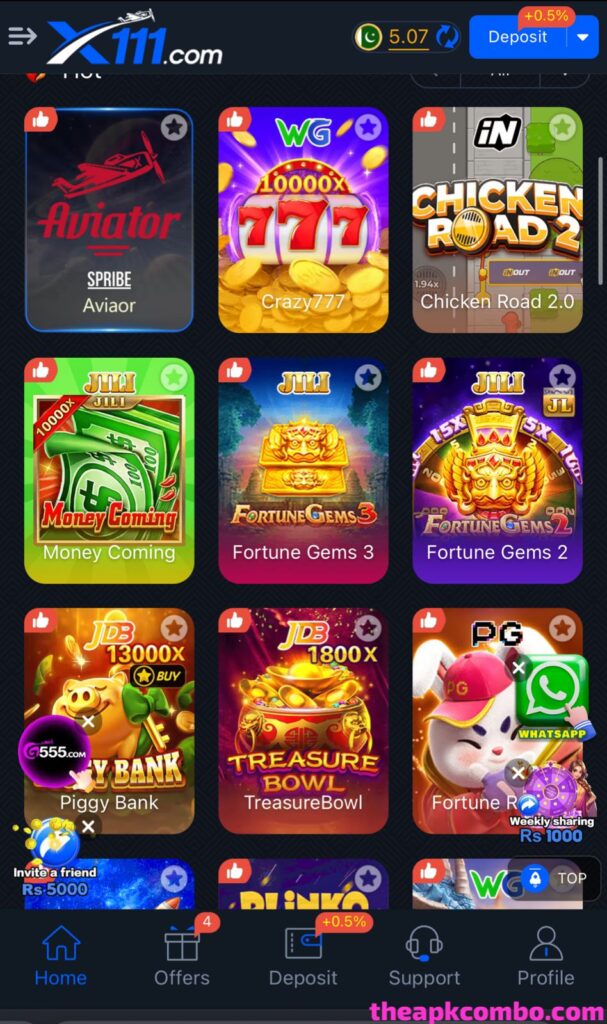The image size is (607, 1024).
Task: Open the Money Coming game
Action: pyautogui.click(x=108, y=470)
